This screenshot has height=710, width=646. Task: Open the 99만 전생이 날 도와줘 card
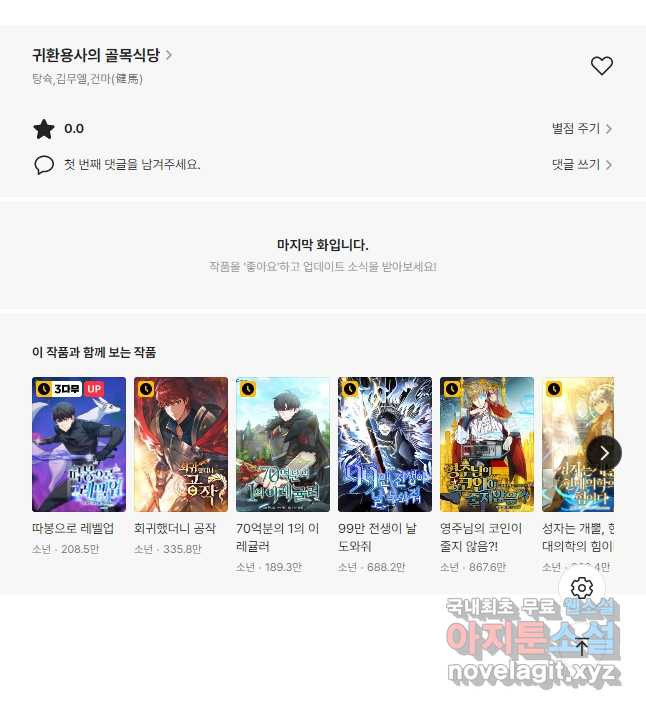tap(385, 445)
